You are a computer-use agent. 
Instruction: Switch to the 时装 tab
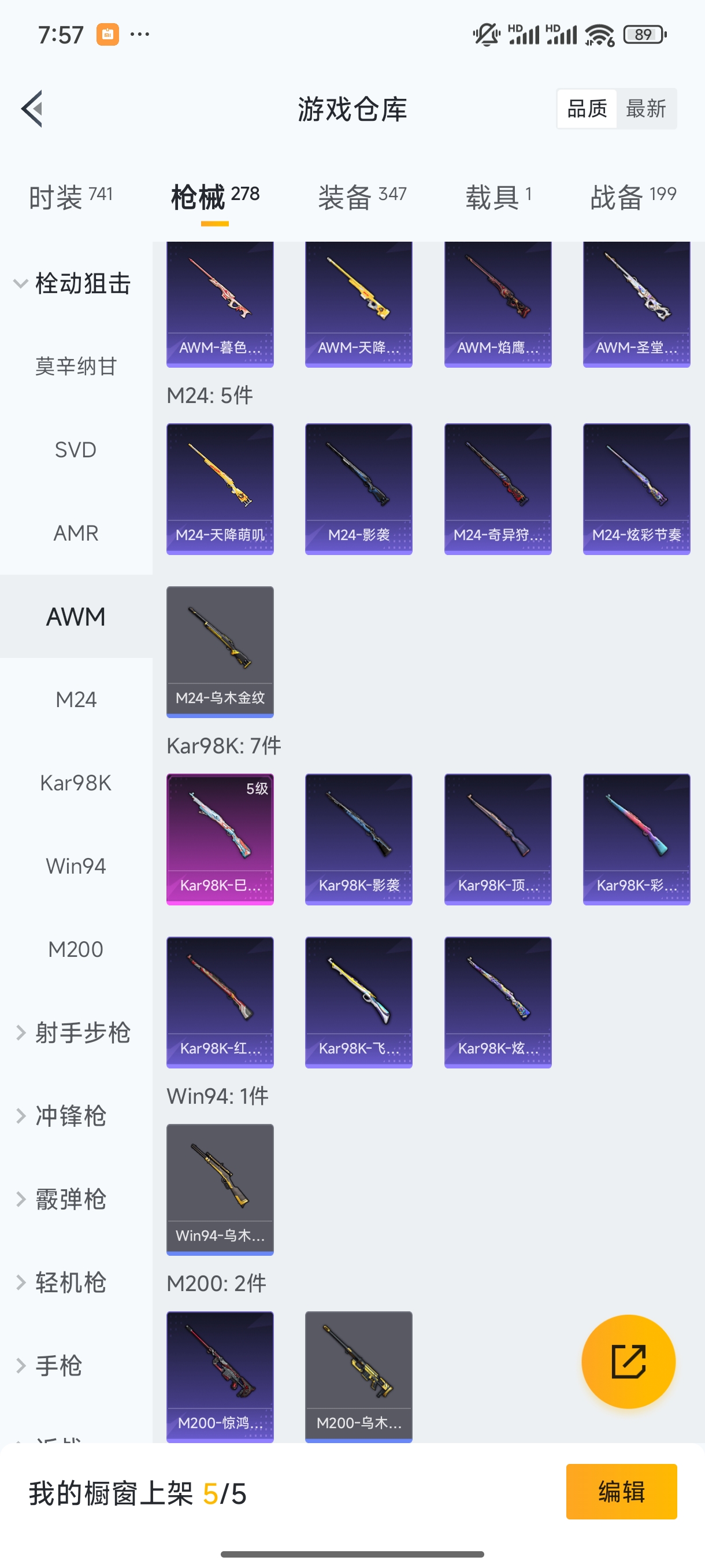coord(70,197)
